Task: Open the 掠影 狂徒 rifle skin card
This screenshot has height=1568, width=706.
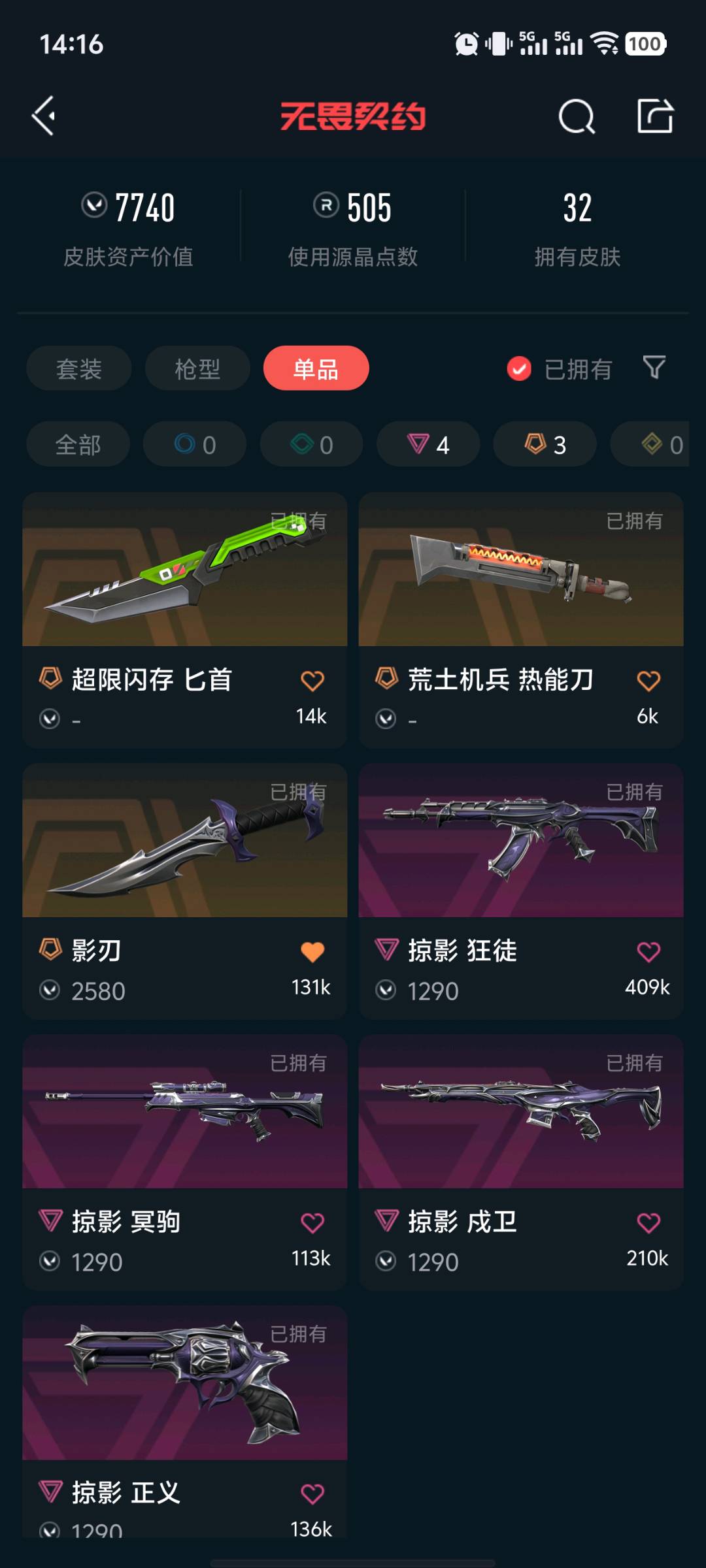Action: (x=520, y=841)
